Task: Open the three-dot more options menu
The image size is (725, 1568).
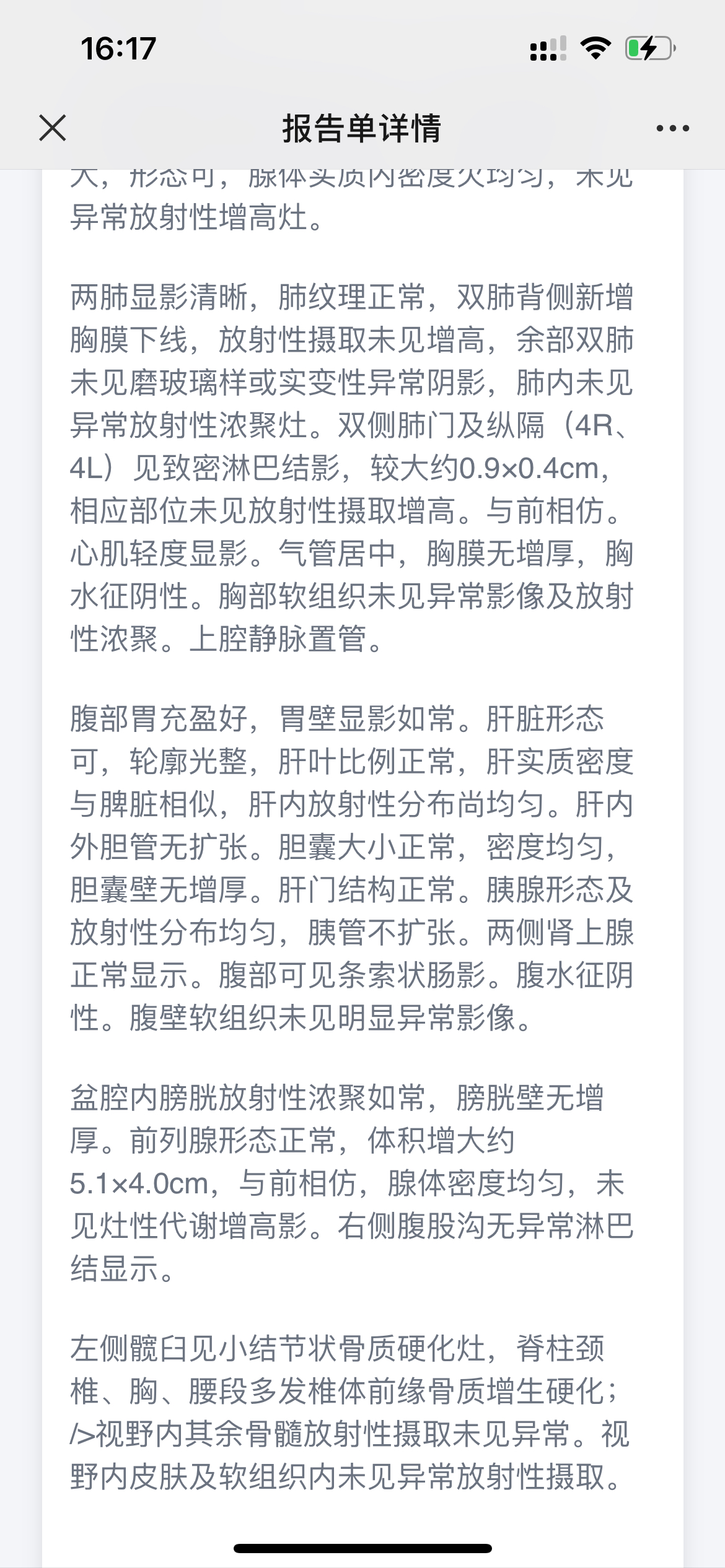Action: [x=672, y=129]
